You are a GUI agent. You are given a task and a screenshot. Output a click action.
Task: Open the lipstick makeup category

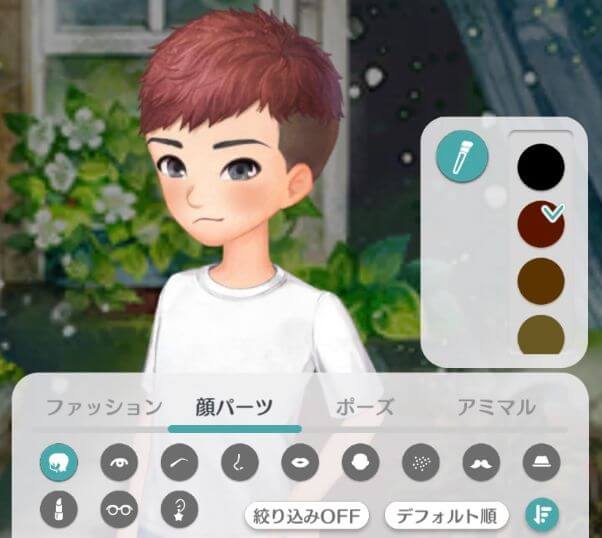[58, 509]
